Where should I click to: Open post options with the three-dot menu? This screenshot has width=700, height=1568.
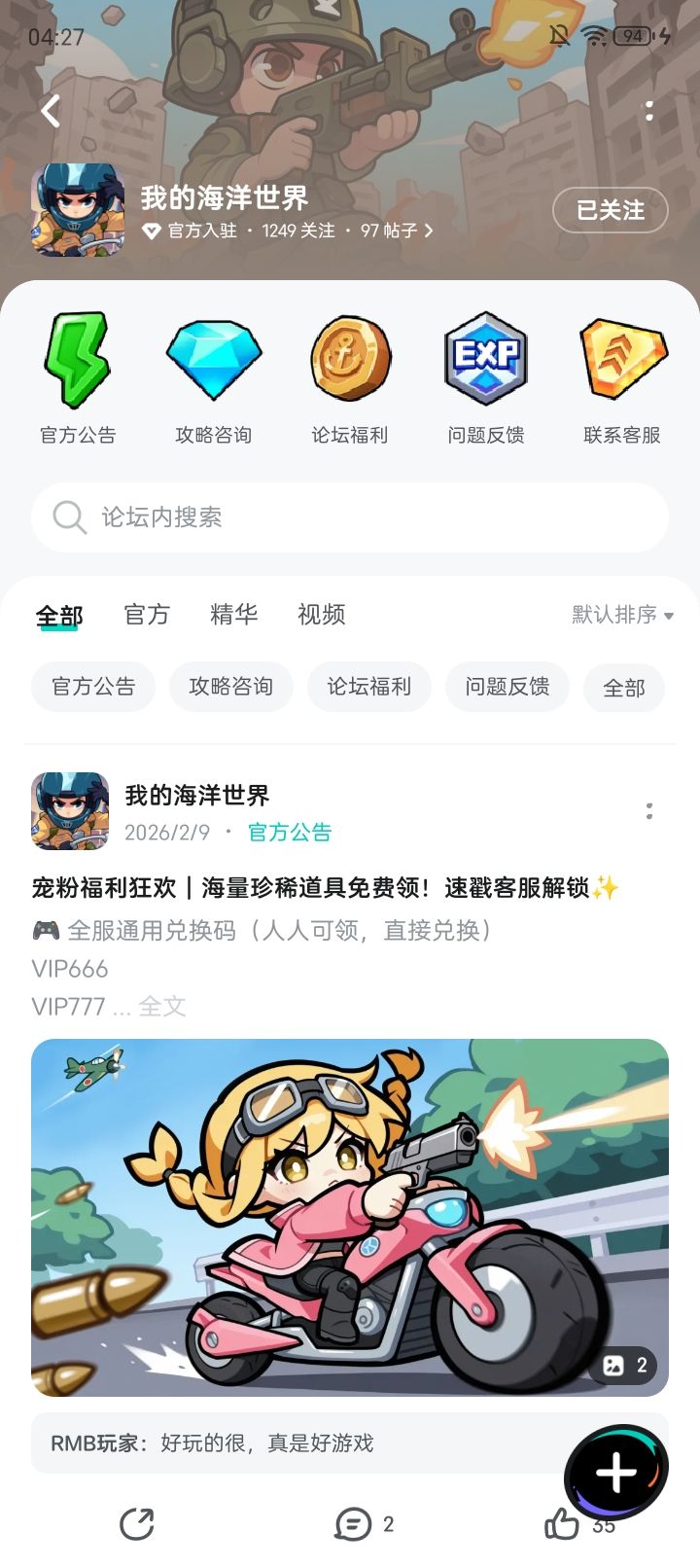click(x=648, y=811)
